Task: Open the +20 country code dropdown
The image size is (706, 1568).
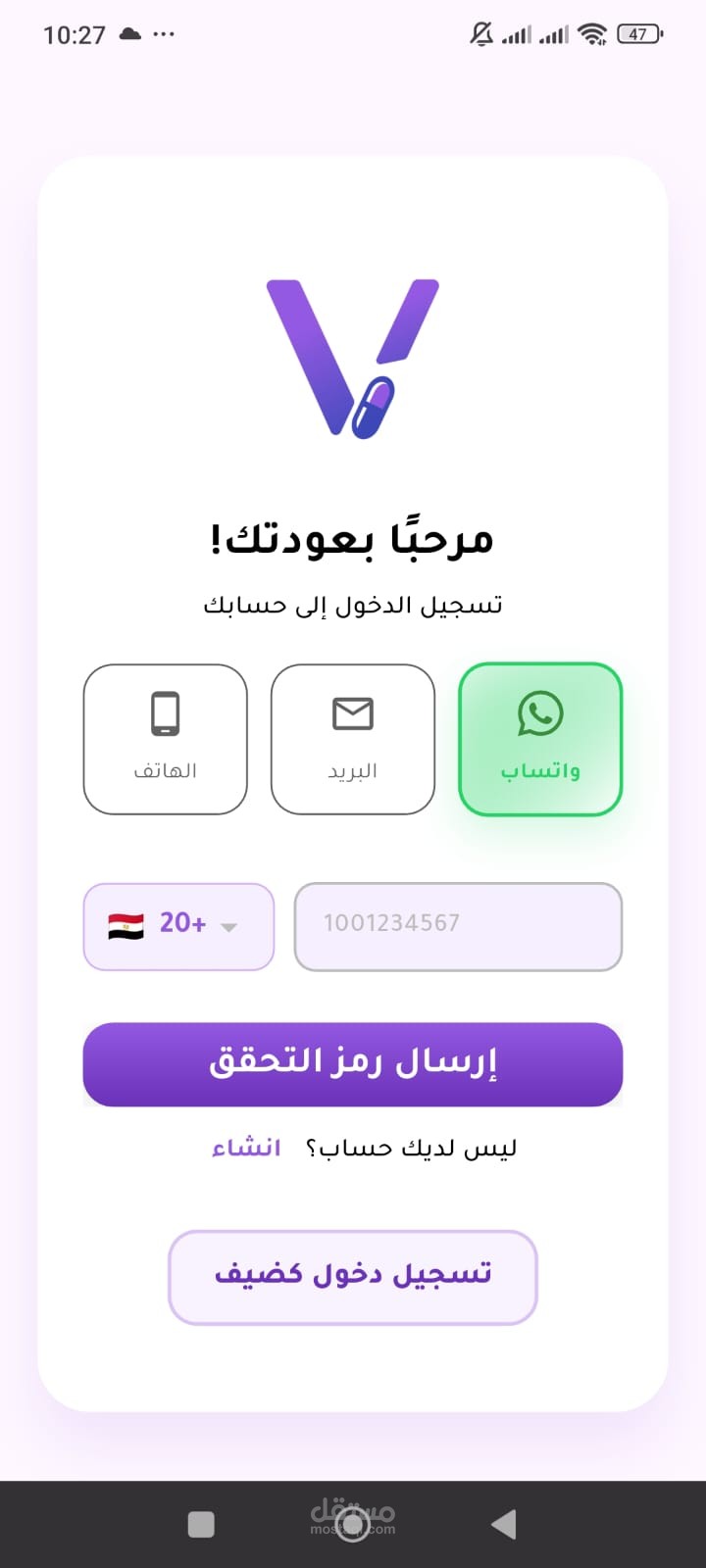Action: point(178,926)
